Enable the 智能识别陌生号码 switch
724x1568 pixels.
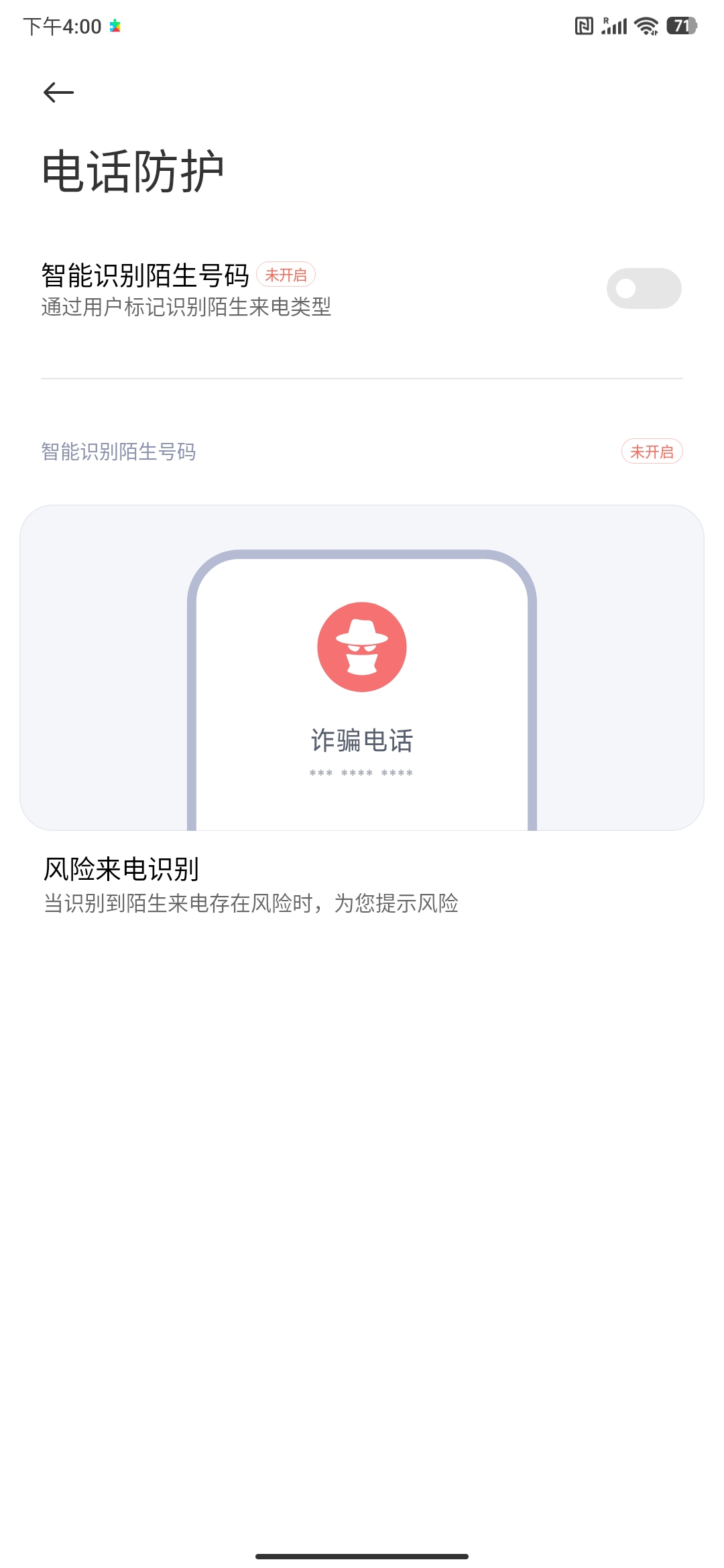click(x=644, y=289)
